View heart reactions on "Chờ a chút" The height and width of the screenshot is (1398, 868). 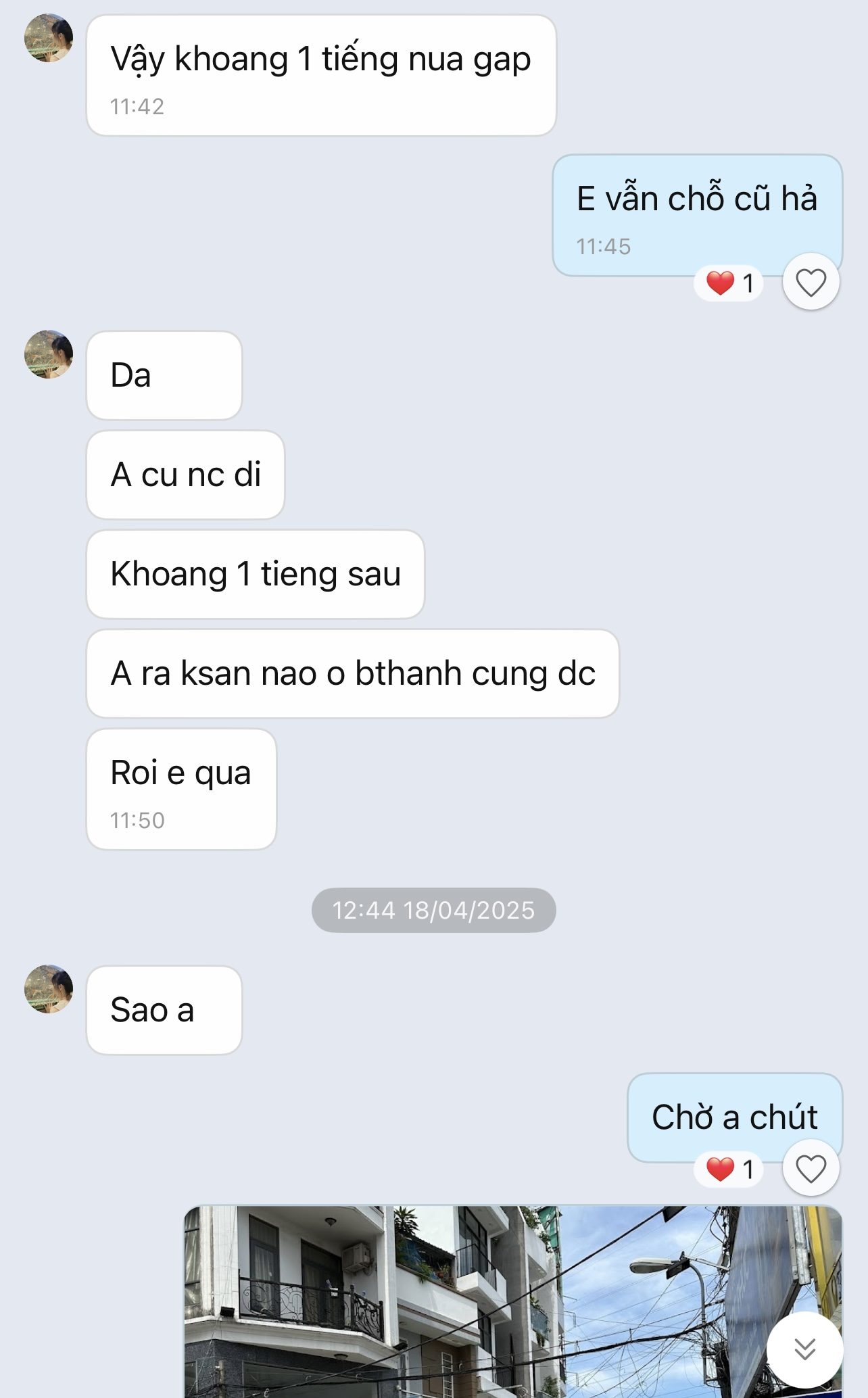click(729, 1170)
